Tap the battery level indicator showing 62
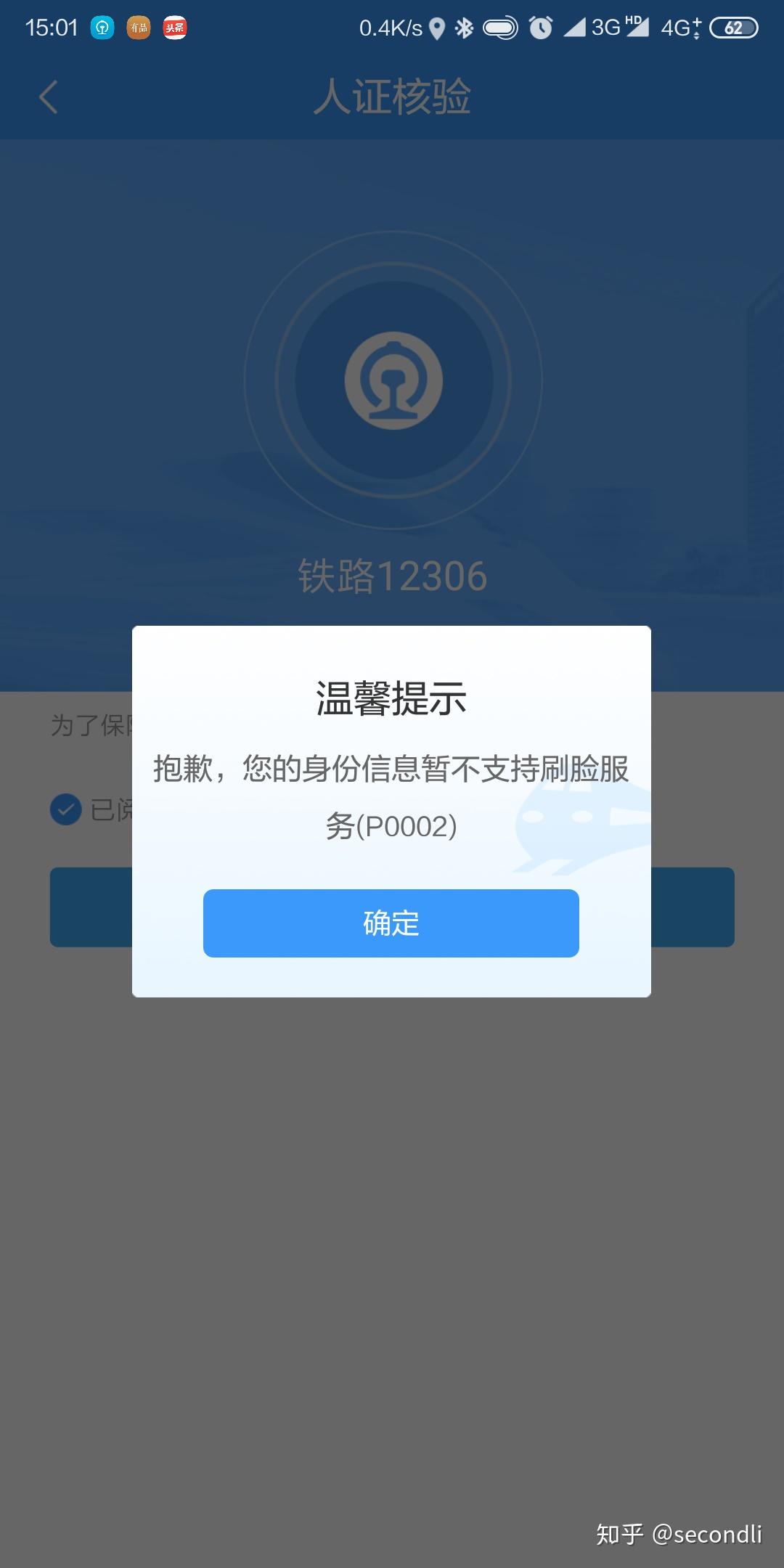Viewport: 784px width, 1568px height. [733, 28]
